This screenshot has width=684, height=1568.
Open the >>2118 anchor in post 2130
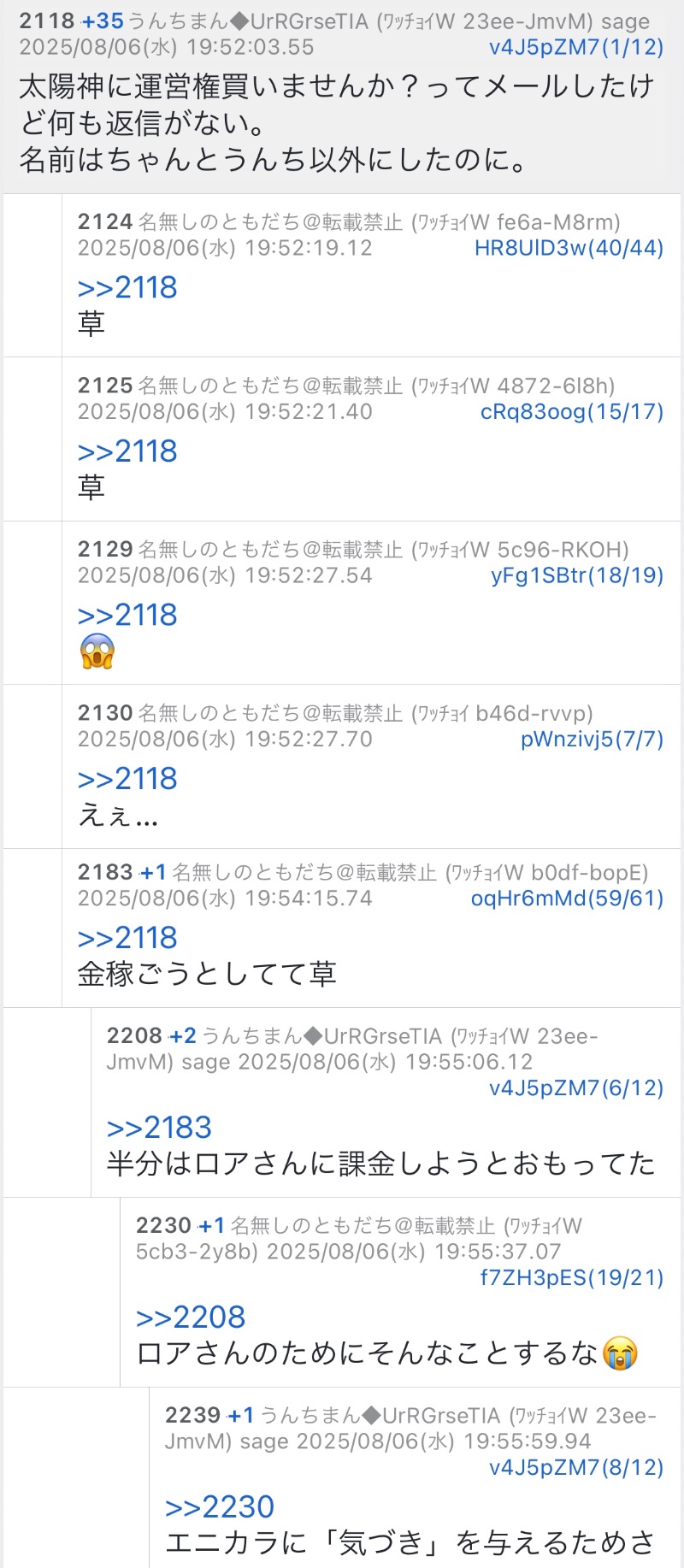tap(127, 779)
